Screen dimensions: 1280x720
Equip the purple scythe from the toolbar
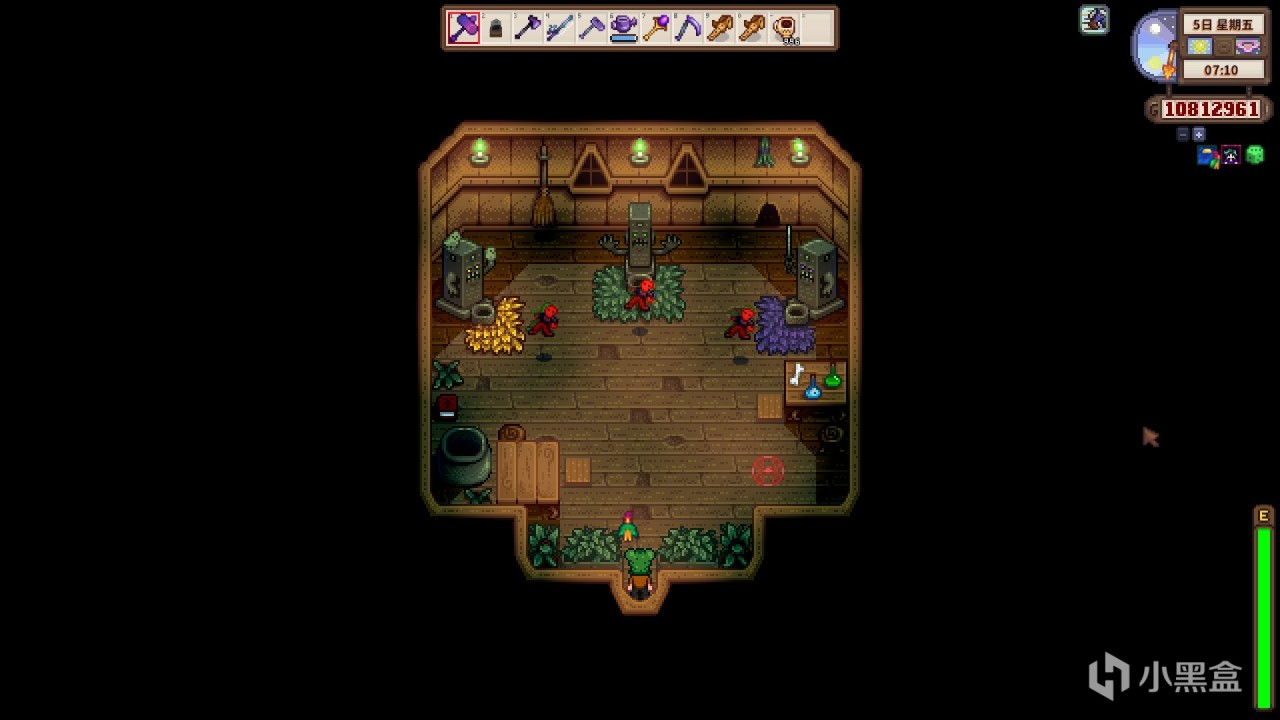click(687, 28)
